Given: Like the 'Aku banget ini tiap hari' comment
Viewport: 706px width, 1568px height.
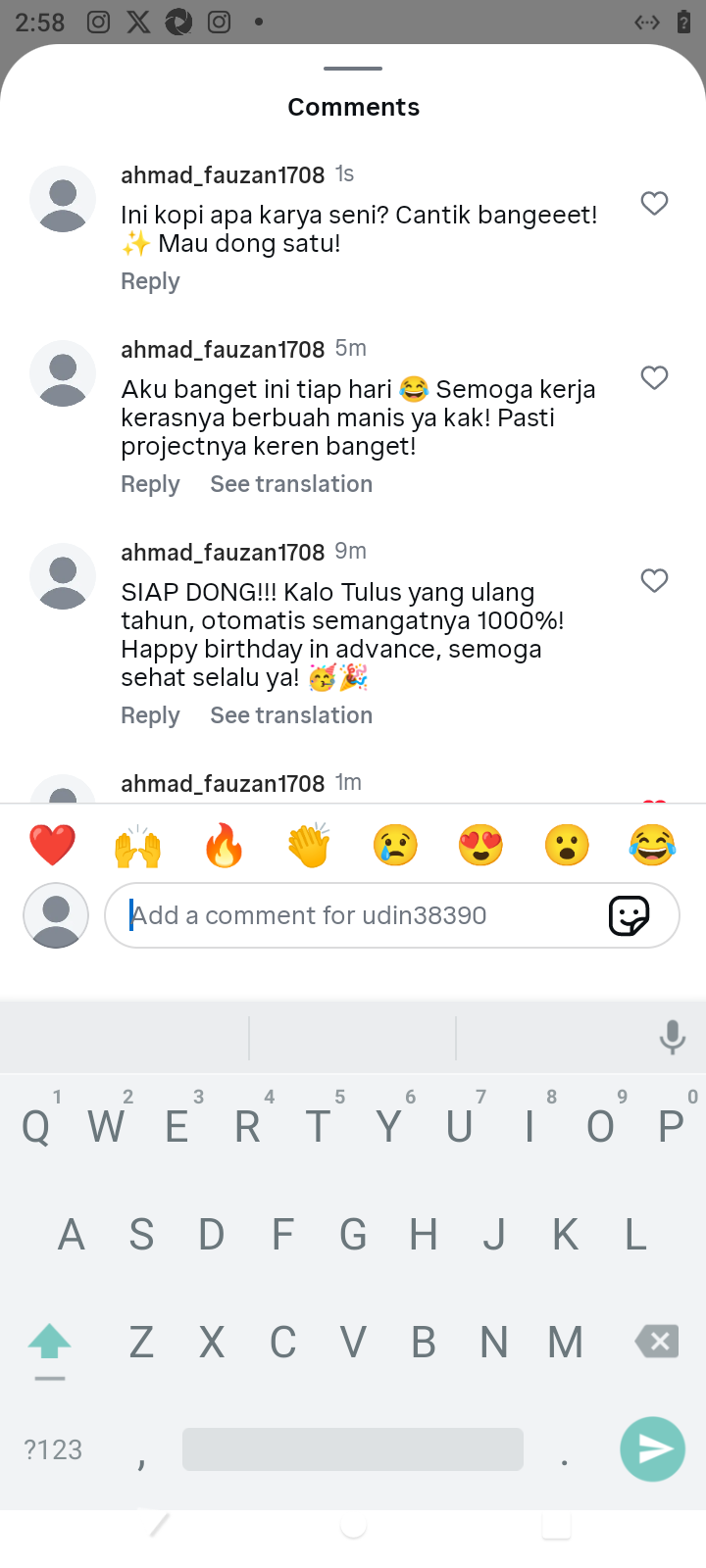Looking at the screenshot, I should 654,377.
